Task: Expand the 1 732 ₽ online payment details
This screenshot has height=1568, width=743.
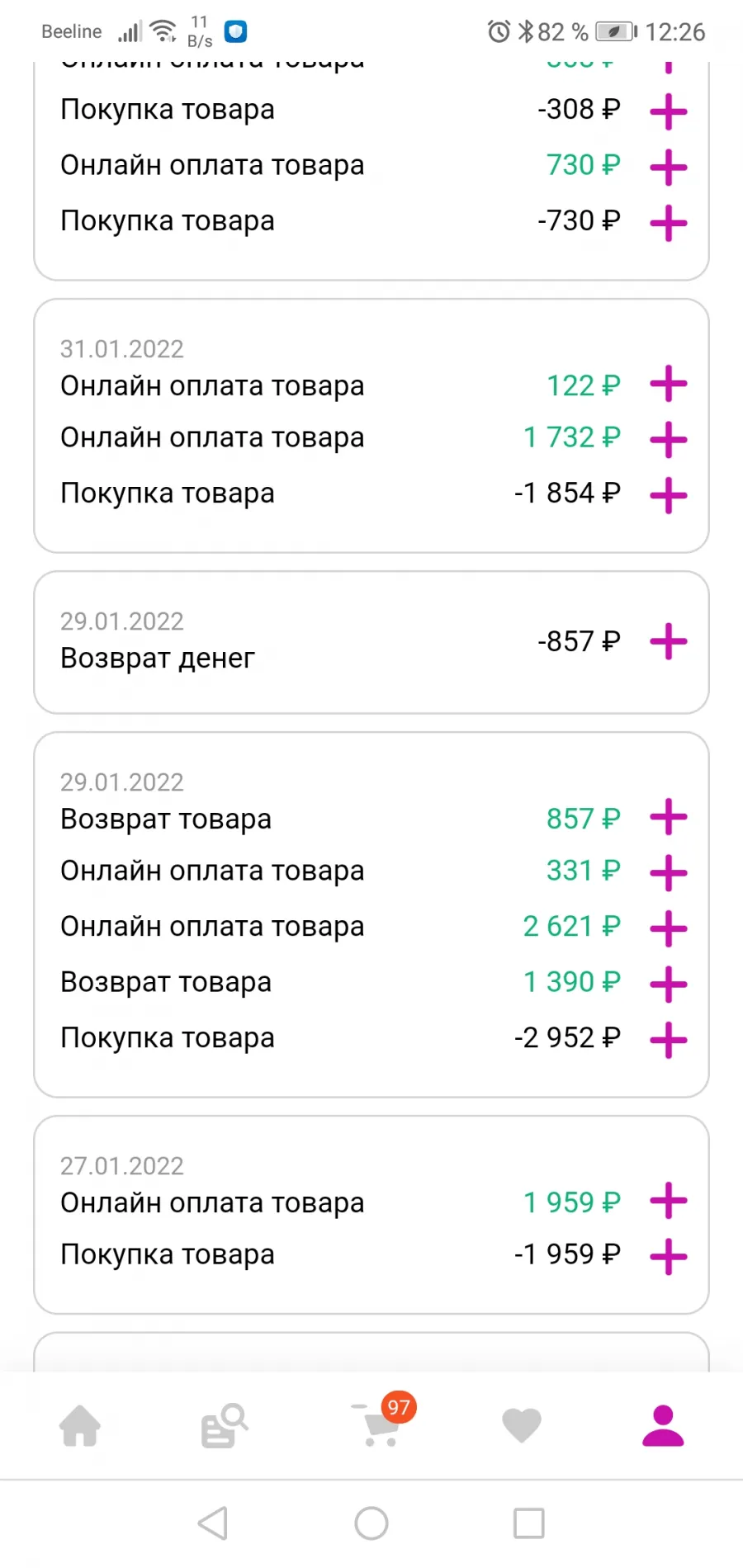Action: click(669, 439)
